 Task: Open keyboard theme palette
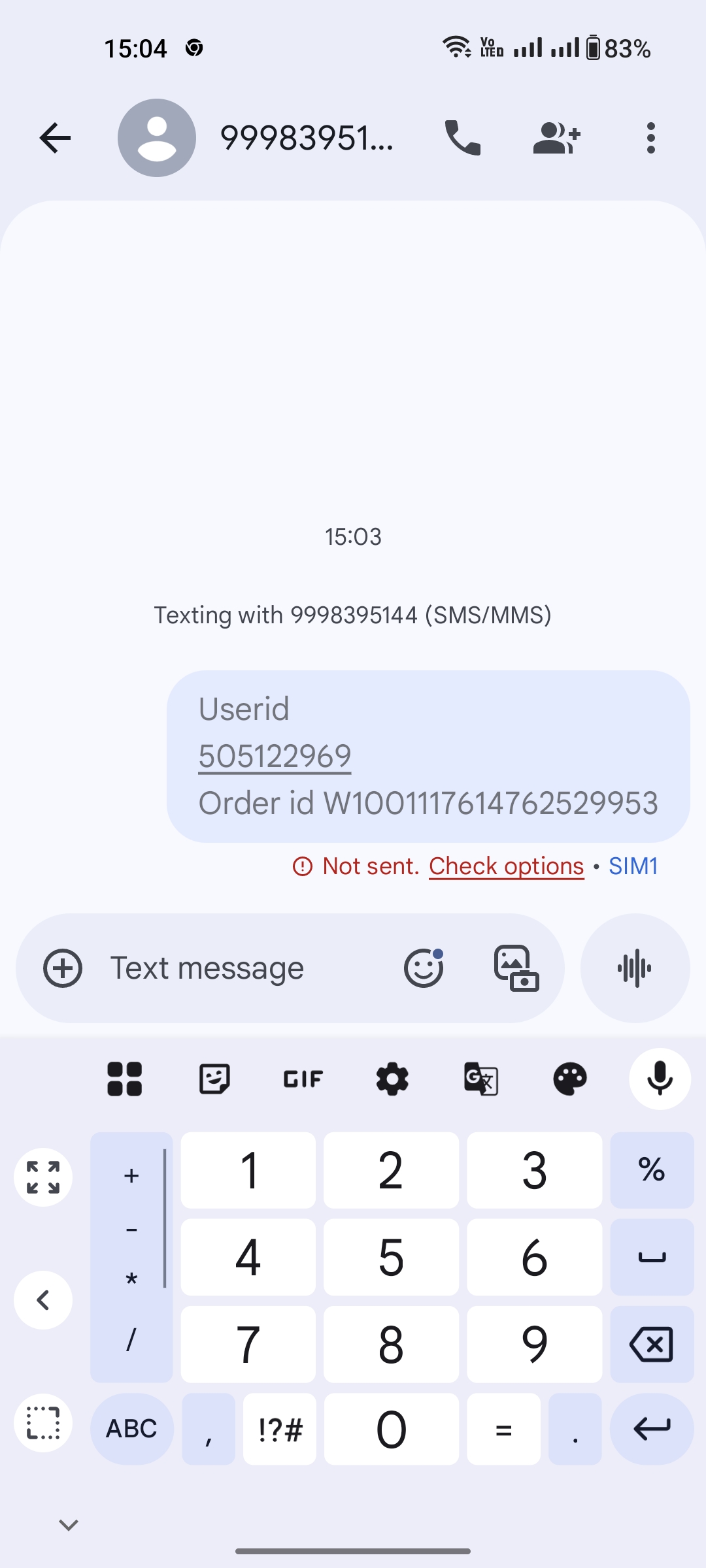click(x=570, y=1079)
